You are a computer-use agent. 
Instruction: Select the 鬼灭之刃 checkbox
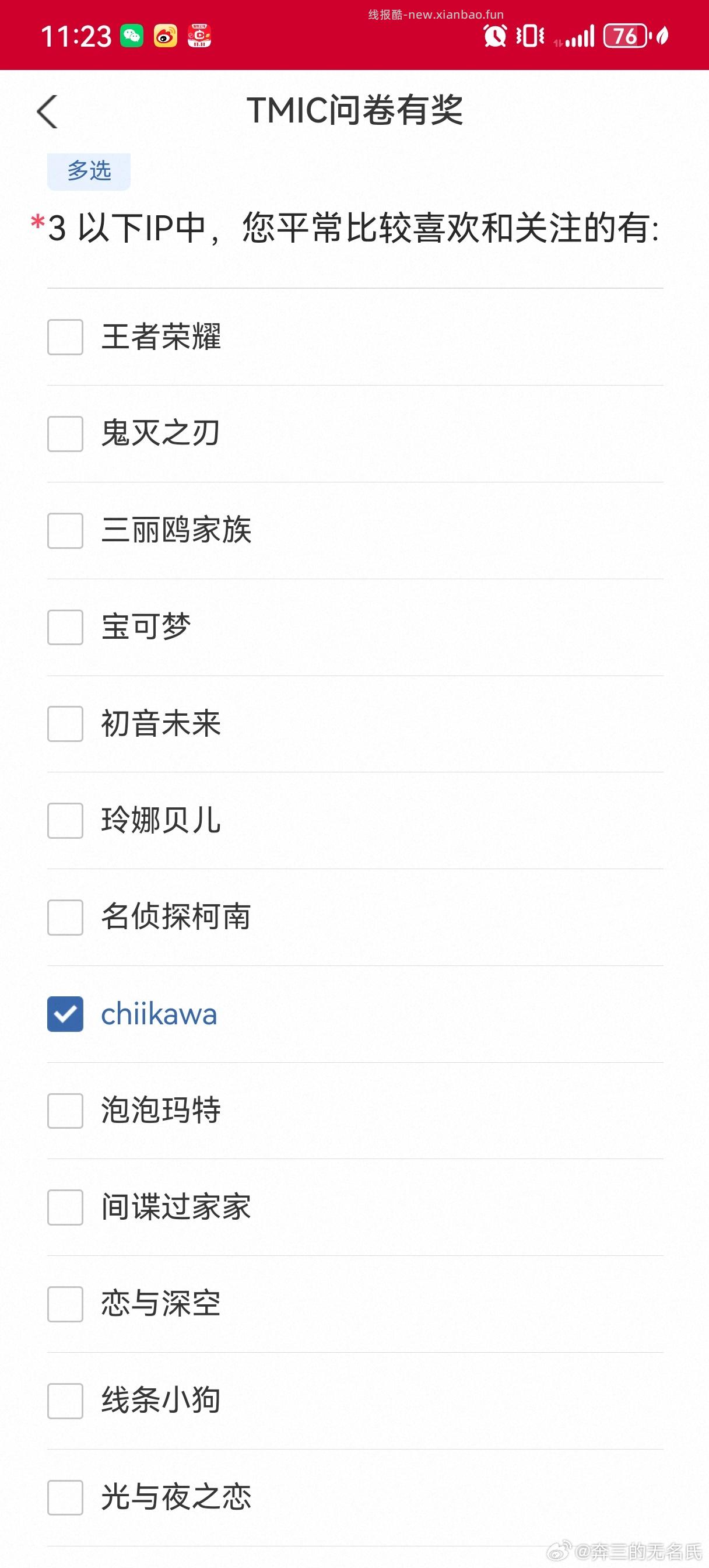pos(65,435)
